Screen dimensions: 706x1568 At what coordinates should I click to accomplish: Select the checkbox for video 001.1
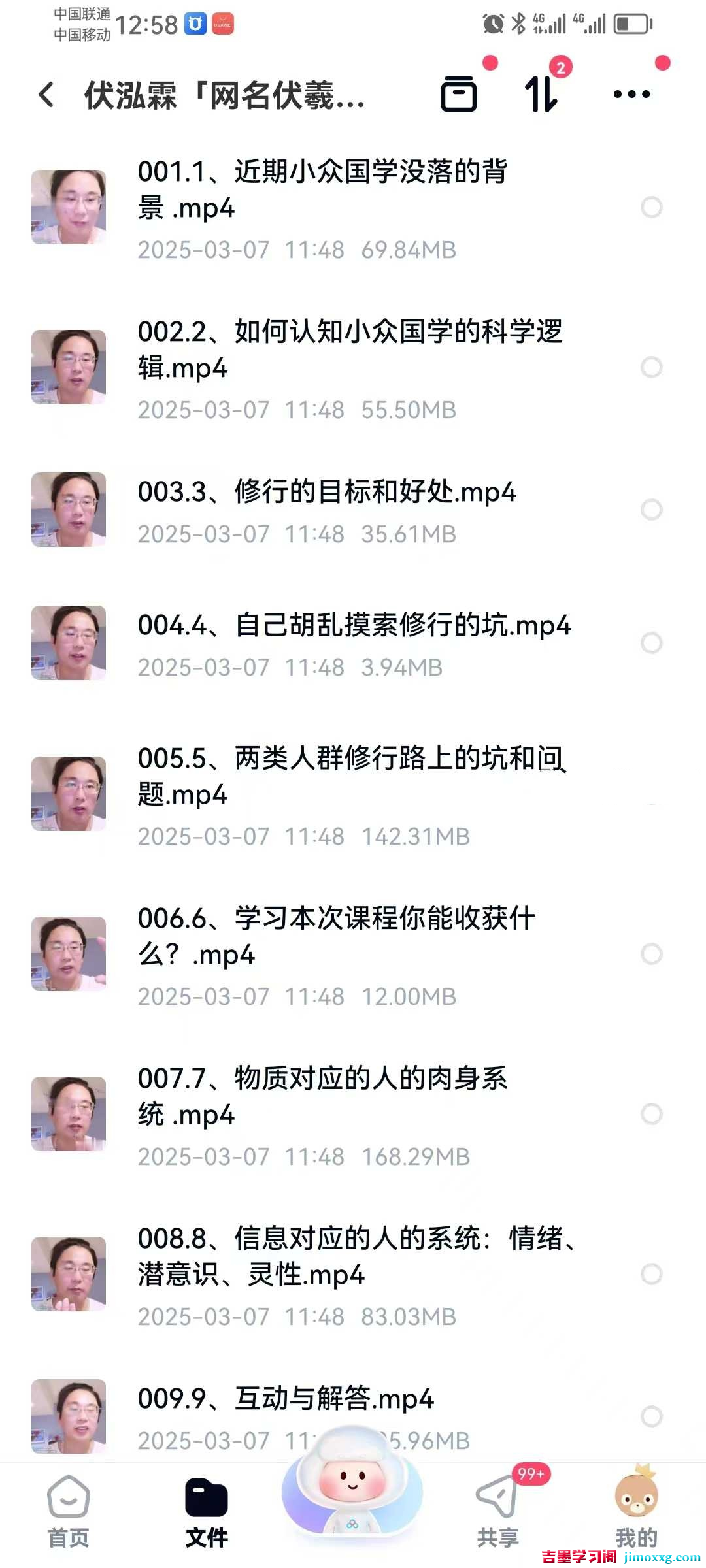tap(650, 208)
